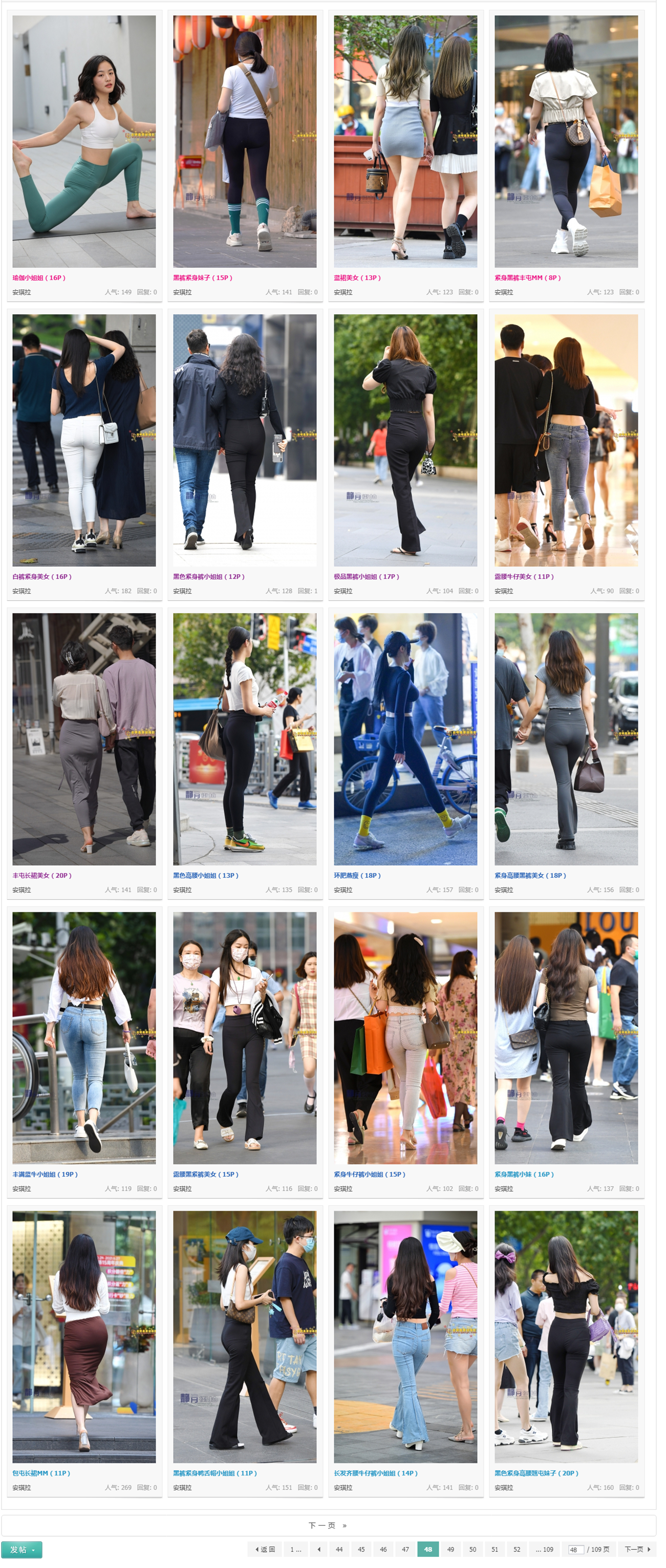
Task: Open the 蓝裙美女 (13P) thread
Action: pos(357,277)
